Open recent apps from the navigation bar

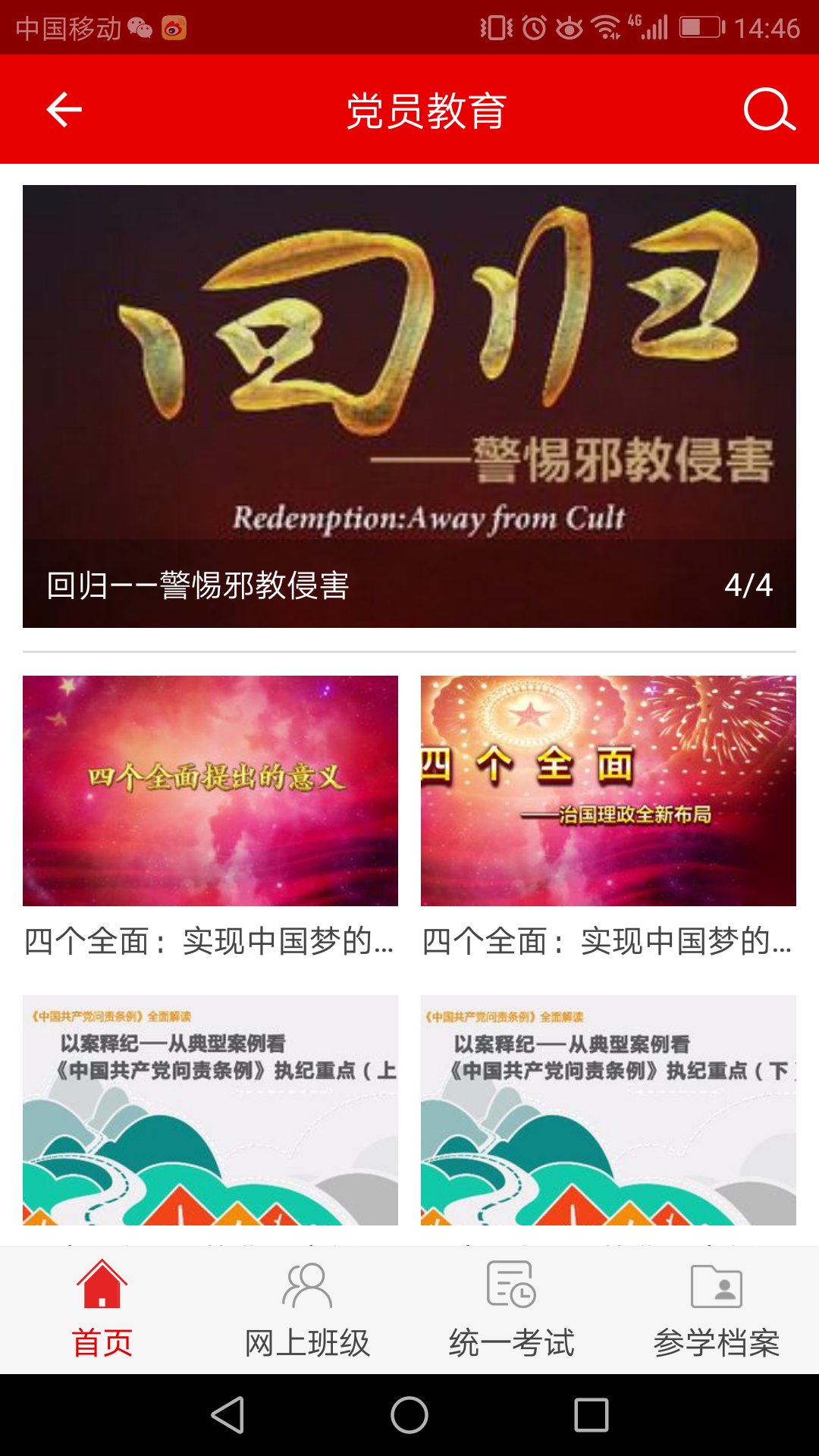click(x=591, y=1415)
